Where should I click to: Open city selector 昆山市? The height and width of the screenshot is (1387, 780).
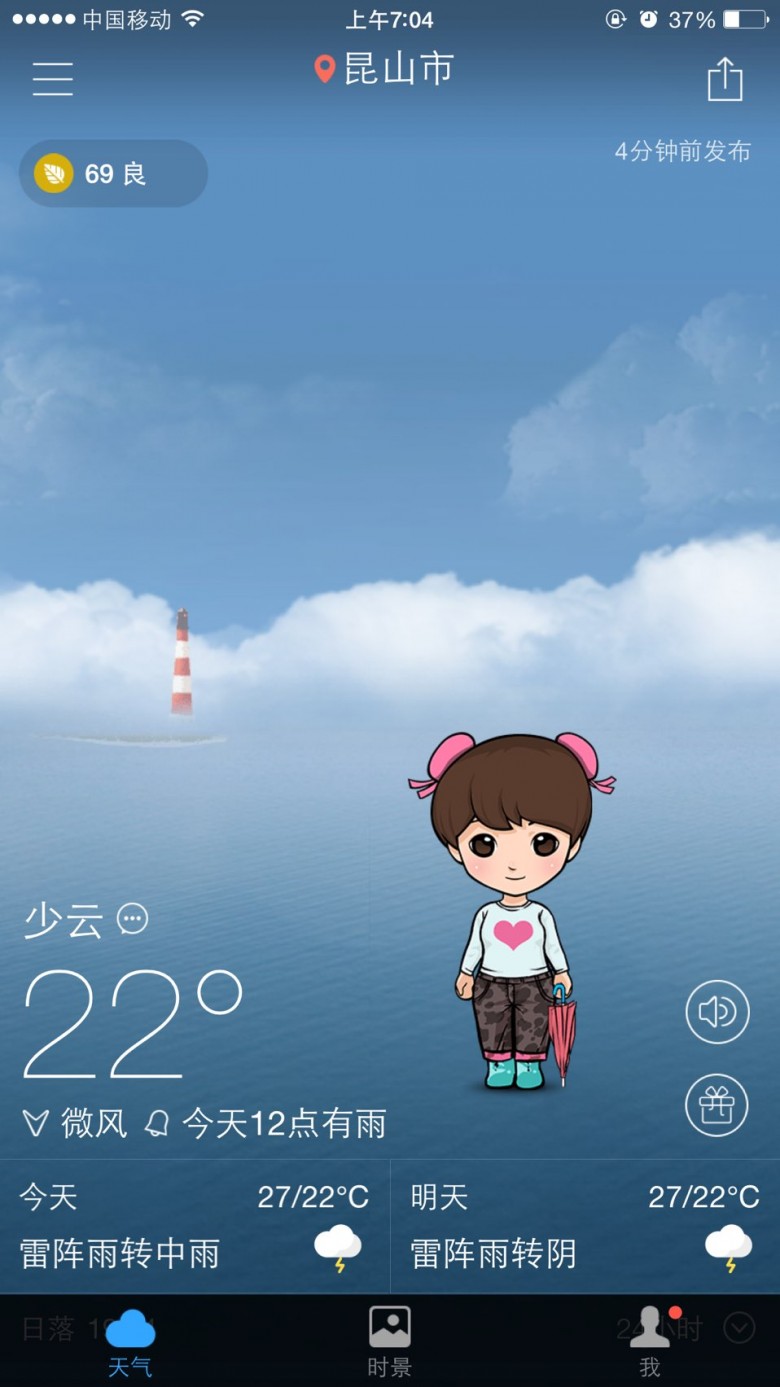click(384, 69)
